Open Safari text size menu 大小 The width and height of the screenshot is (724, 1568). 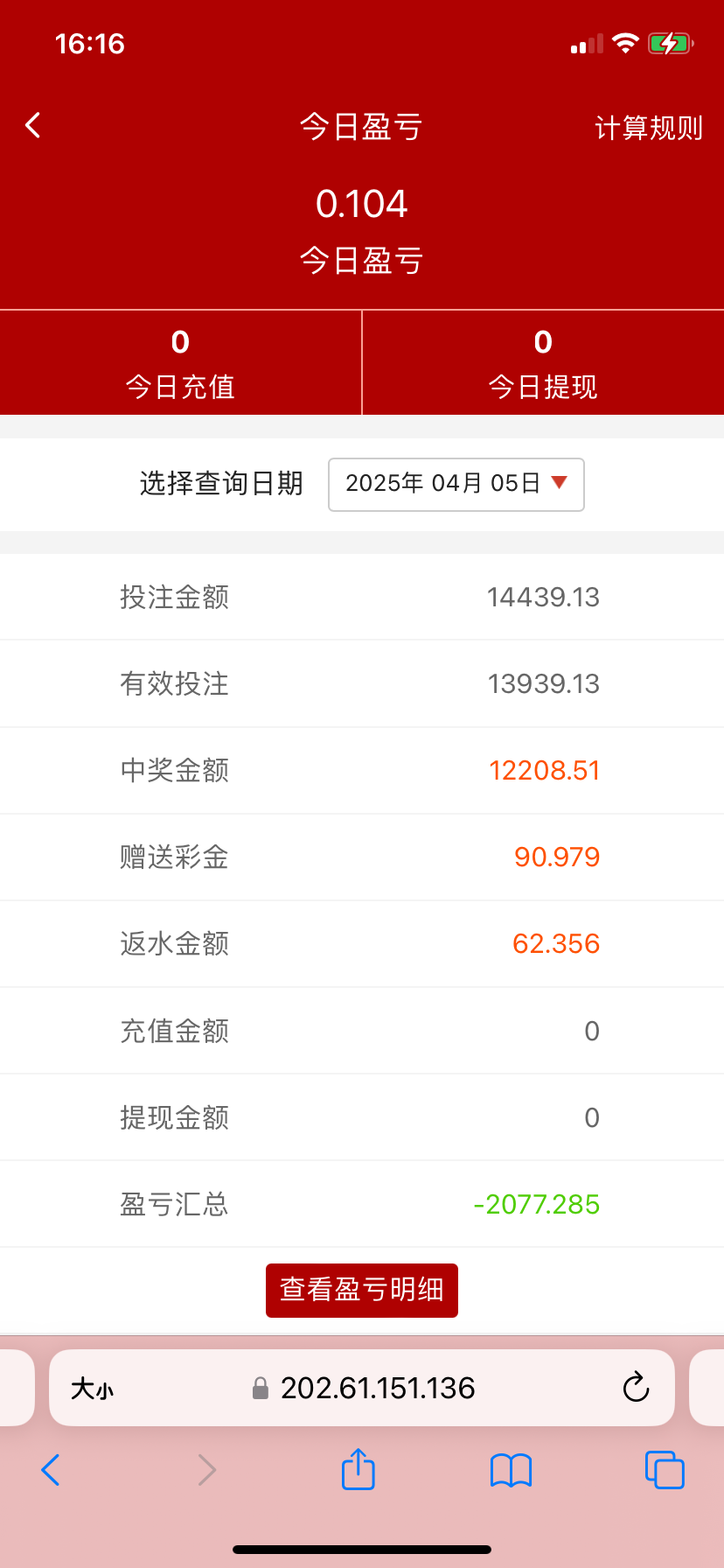pos(92,1389)
